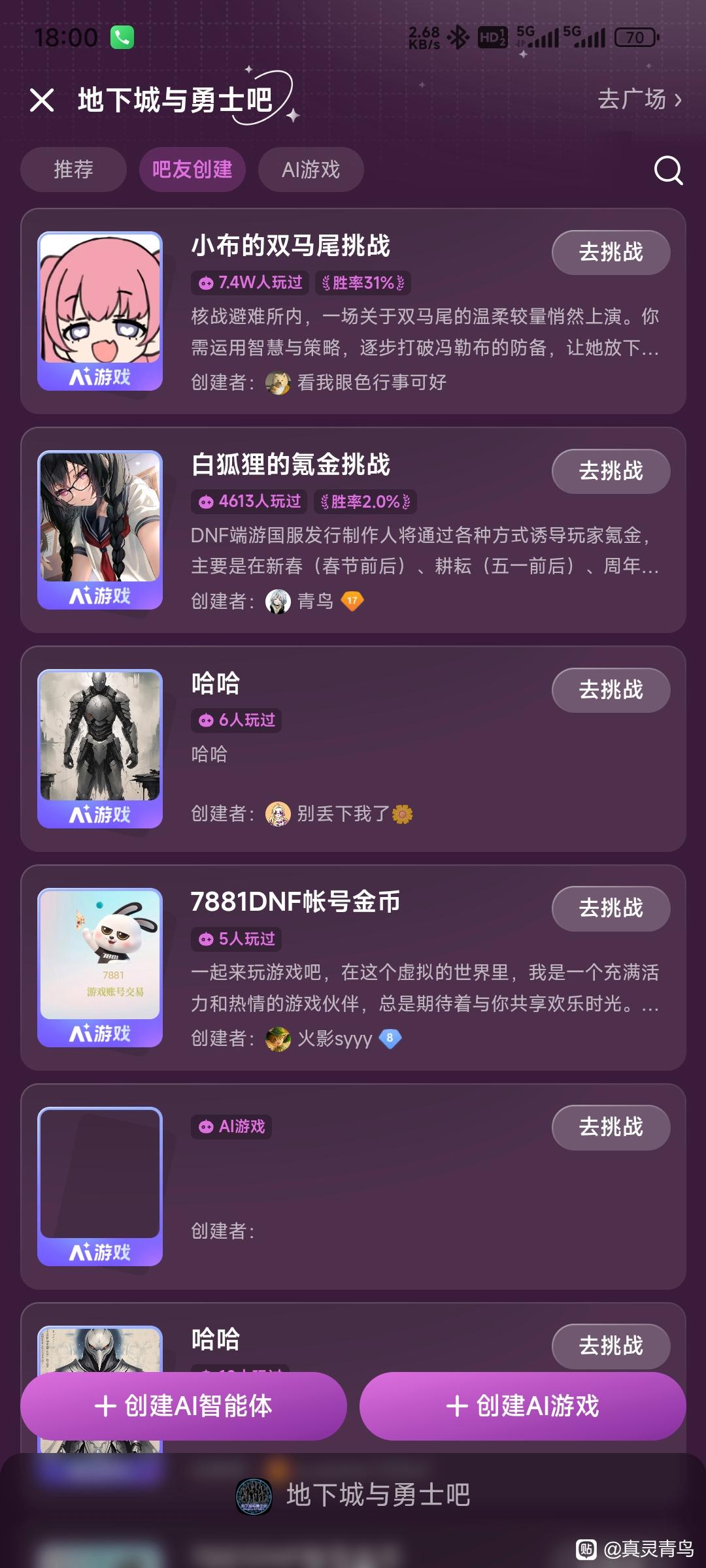Tap 去挑战 on the untitled AI游戏 card
Image resolution: width=706 pixels, height=1568 pixels.
click(x=611, y=1127)
